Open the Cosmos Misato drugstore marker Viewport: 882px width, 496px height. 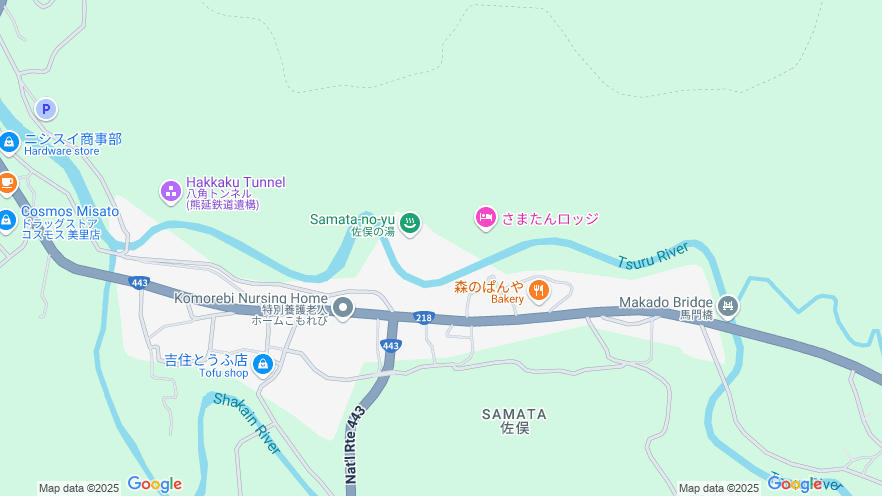pos(6,219)
